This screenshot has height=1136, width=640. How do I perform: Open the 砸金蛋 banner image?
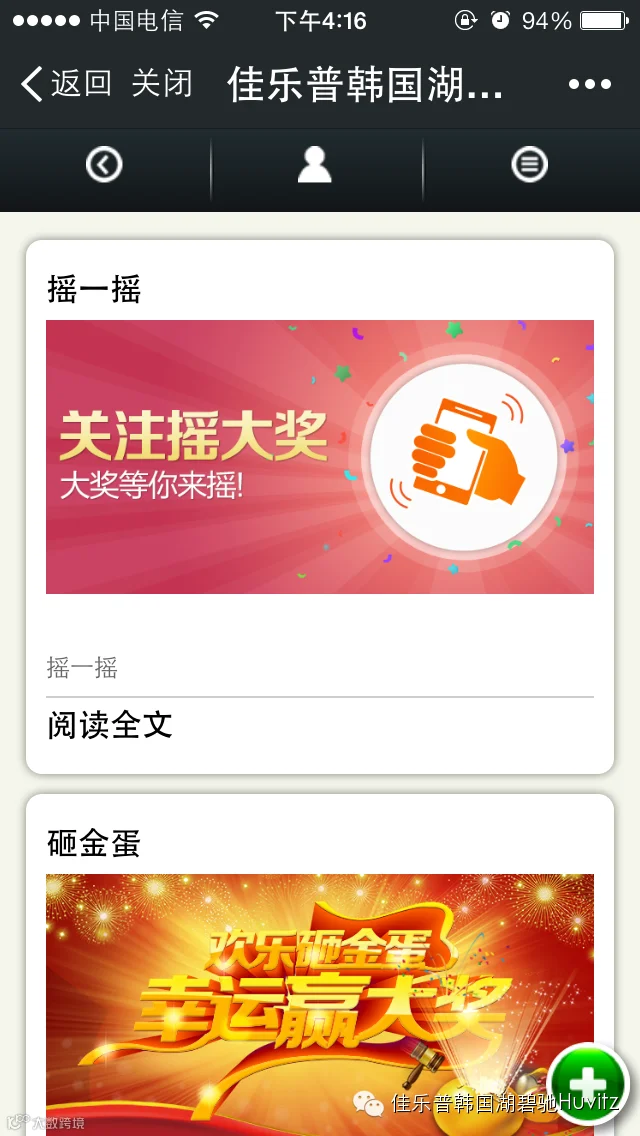[320, 1005]
